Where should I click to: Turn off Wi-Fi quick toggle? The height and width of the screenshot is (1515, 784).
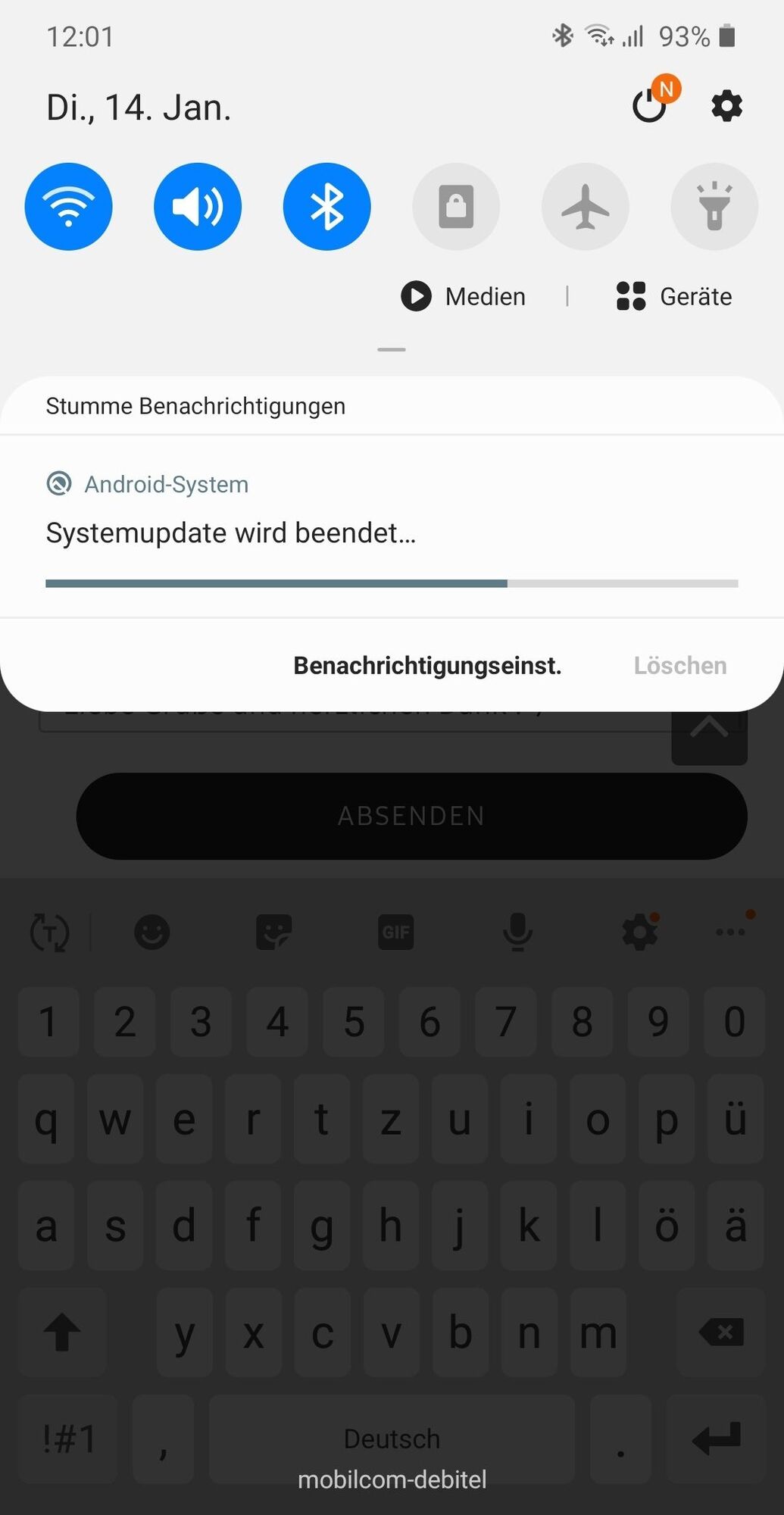[68, 207]
